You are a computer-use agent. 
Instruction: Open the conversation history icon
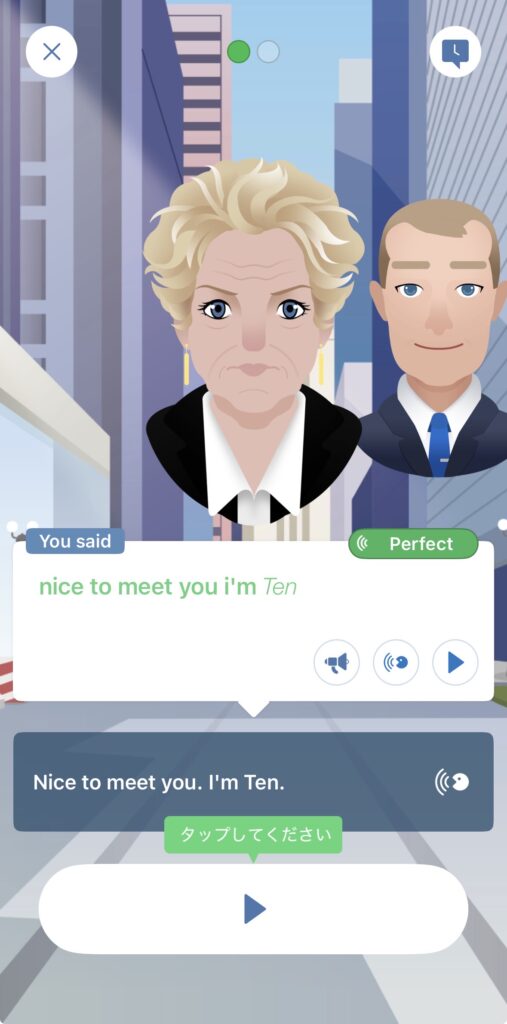455,52
